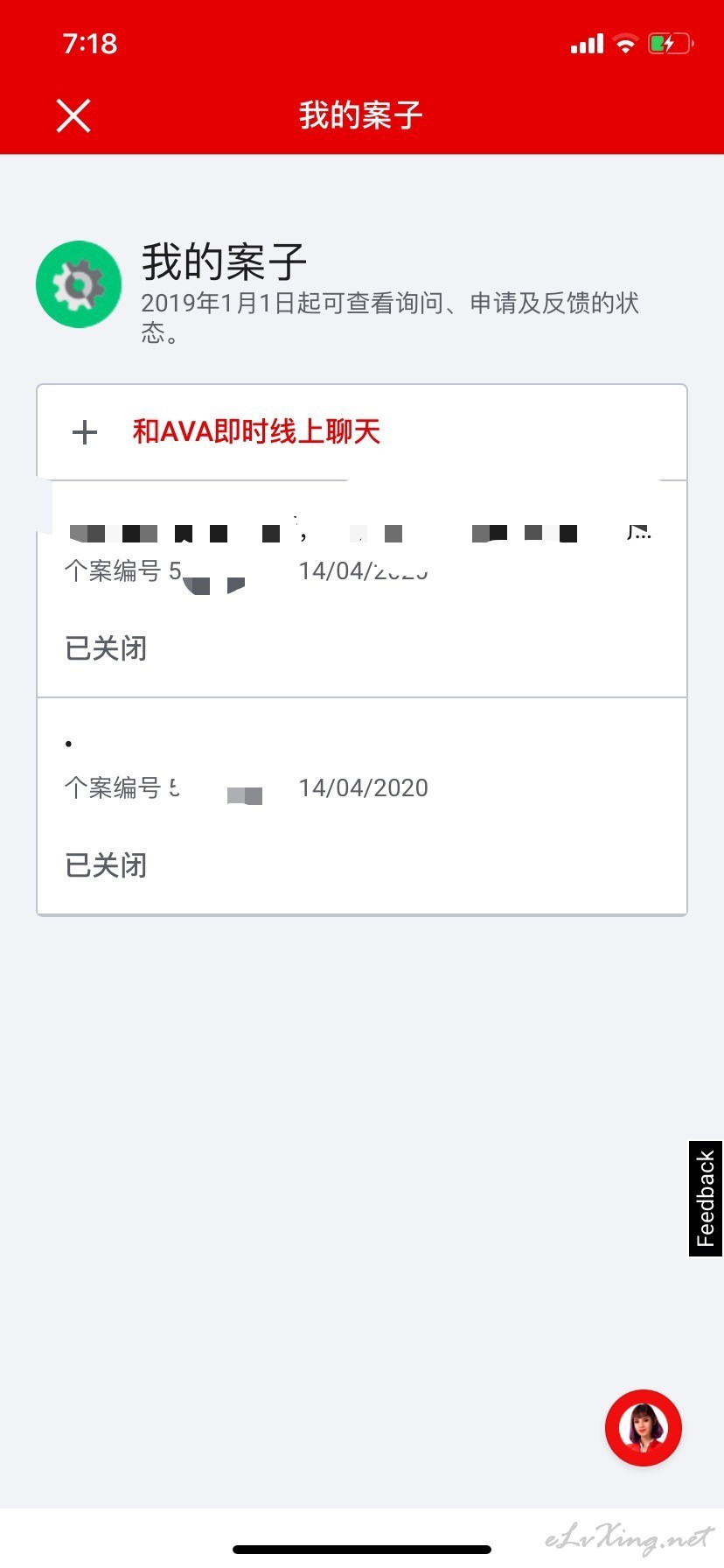
Task: Open the closed case with the obscured title
Action: pos(362,589)
